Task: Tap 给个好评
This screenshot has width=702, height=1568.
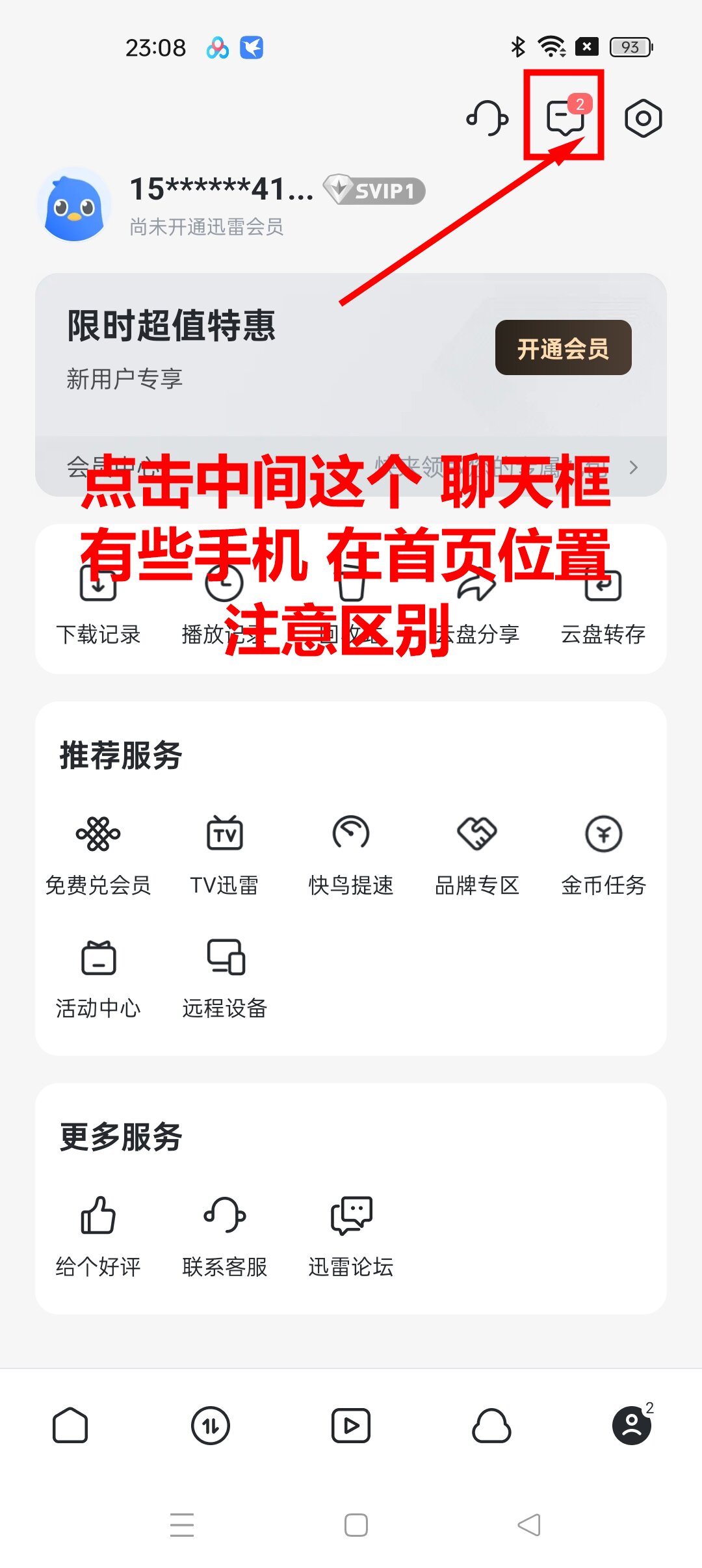Action: pos(98,1234)
